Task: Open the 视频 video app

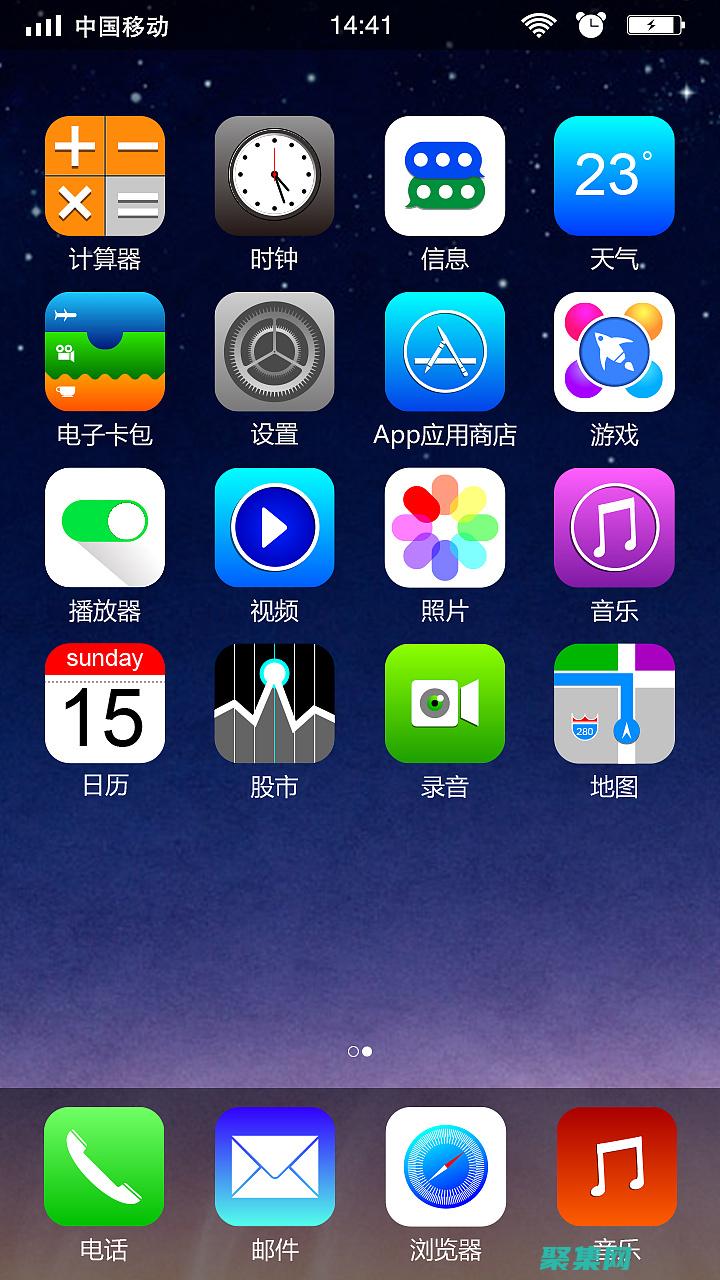Action: click(274, 527)
